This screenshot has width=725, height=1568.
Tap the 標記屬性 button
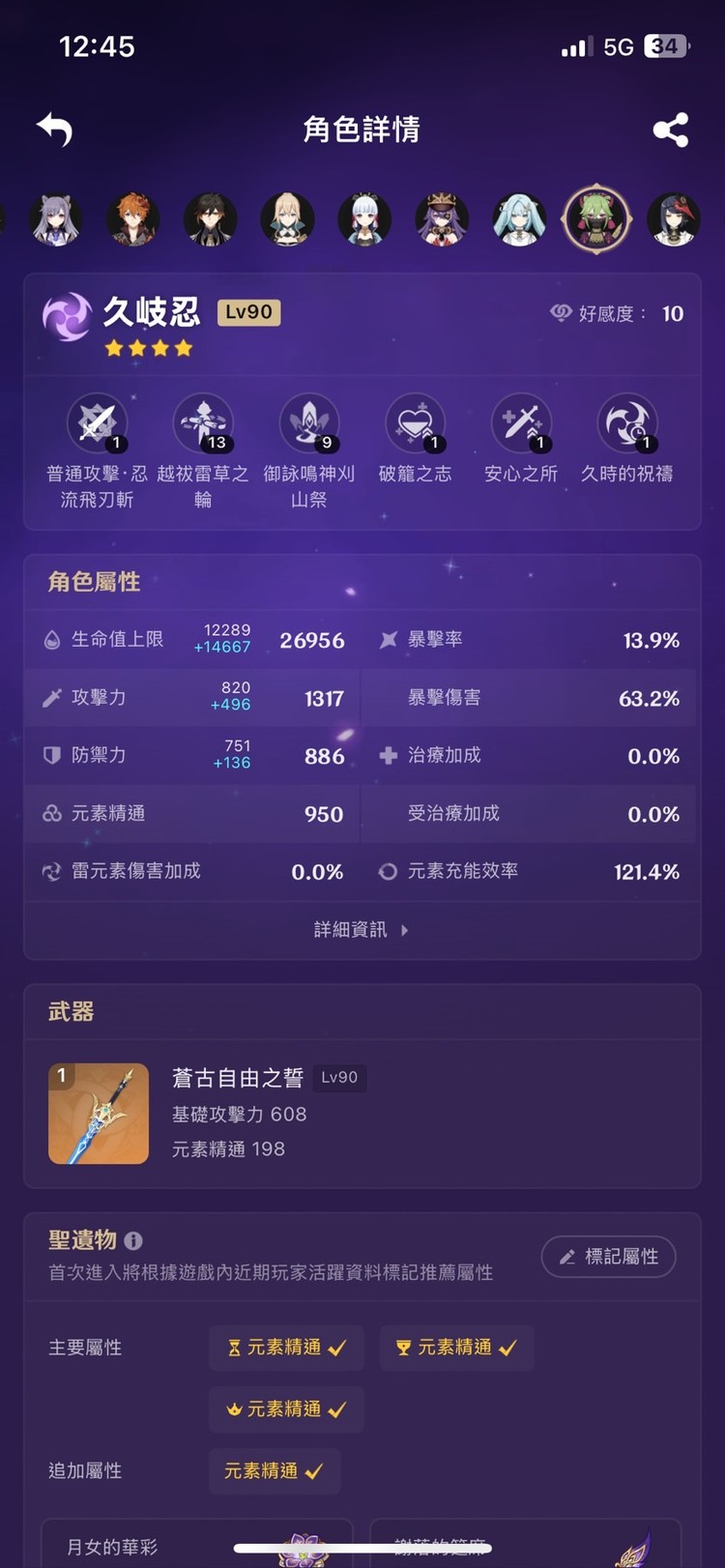608,1257
